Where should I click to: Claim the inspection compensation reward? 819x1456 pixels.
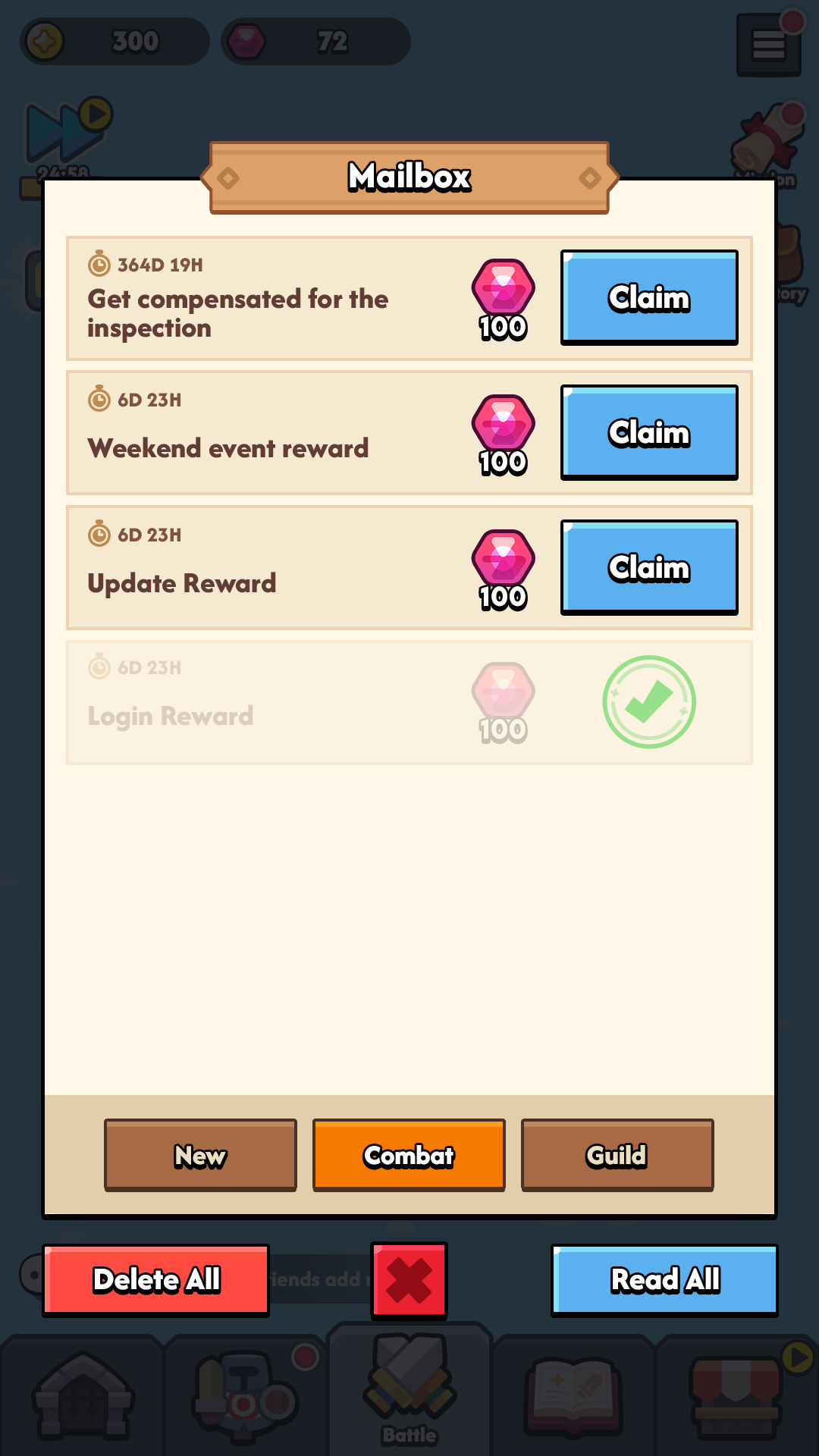point(649,297)
